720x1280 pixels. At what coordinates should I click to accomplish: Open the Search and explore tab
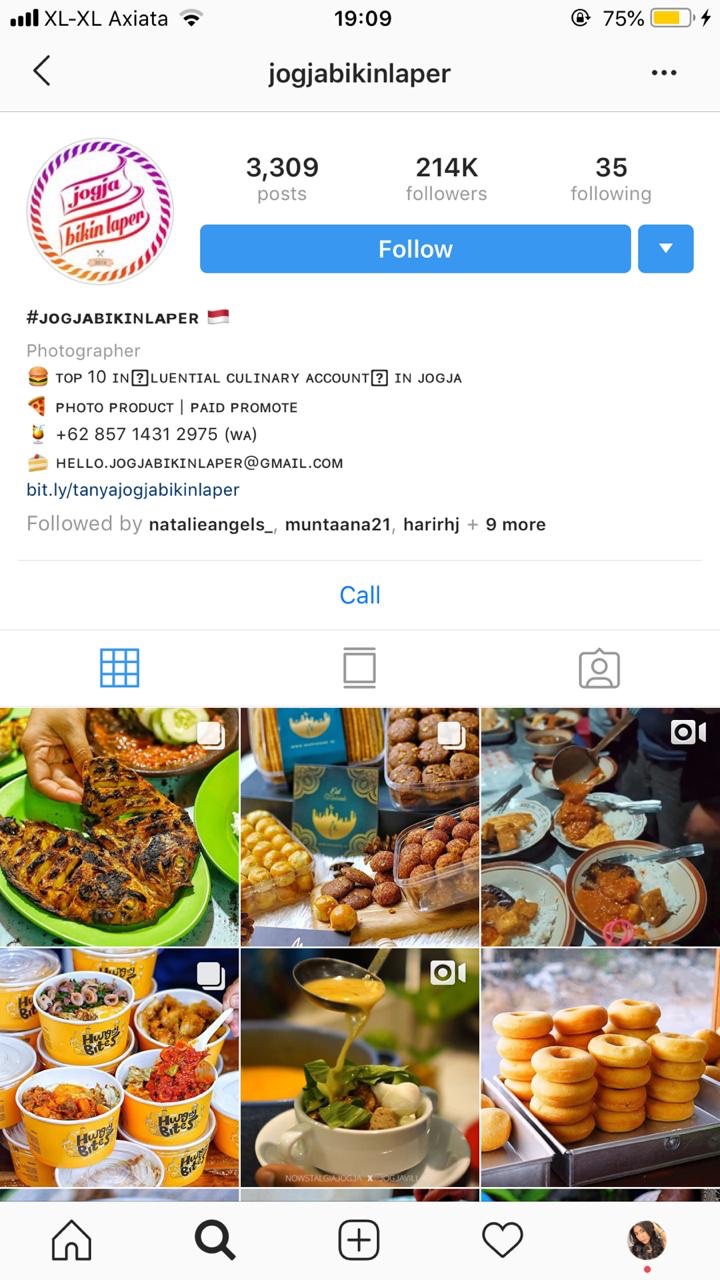point(215,1241)
